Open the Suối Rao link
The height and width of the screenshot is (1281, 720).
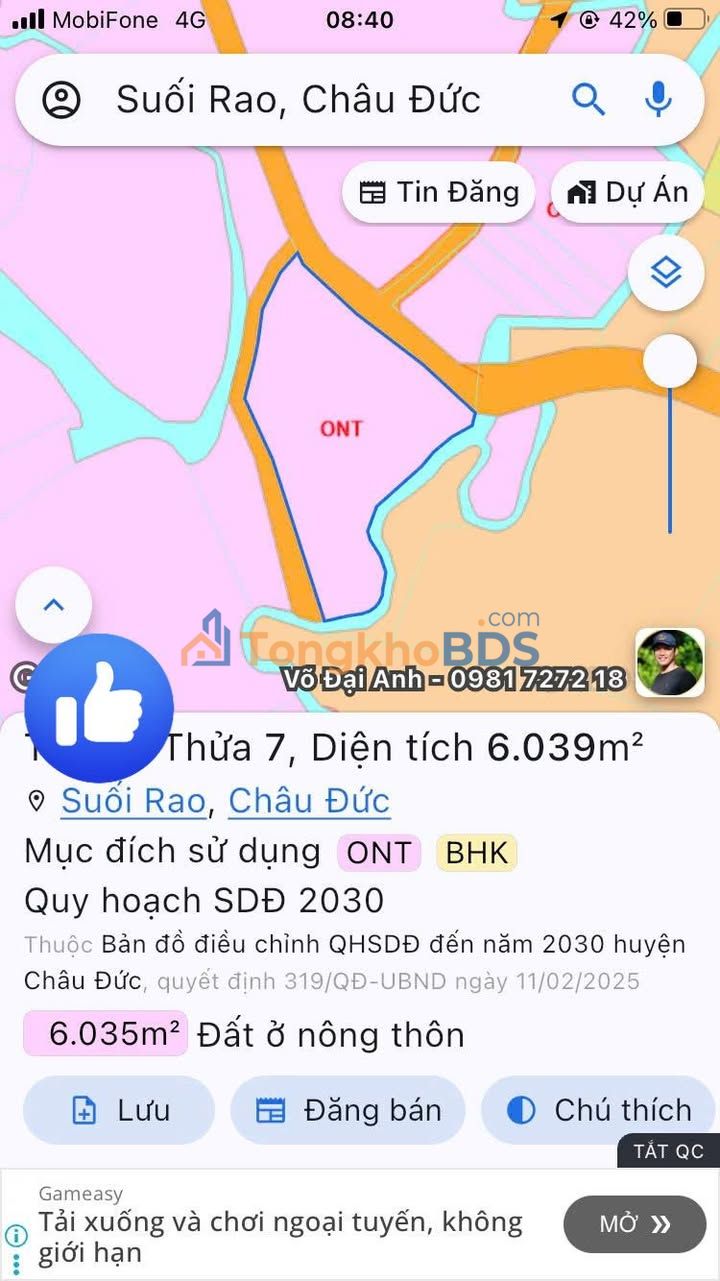[133, 801]
